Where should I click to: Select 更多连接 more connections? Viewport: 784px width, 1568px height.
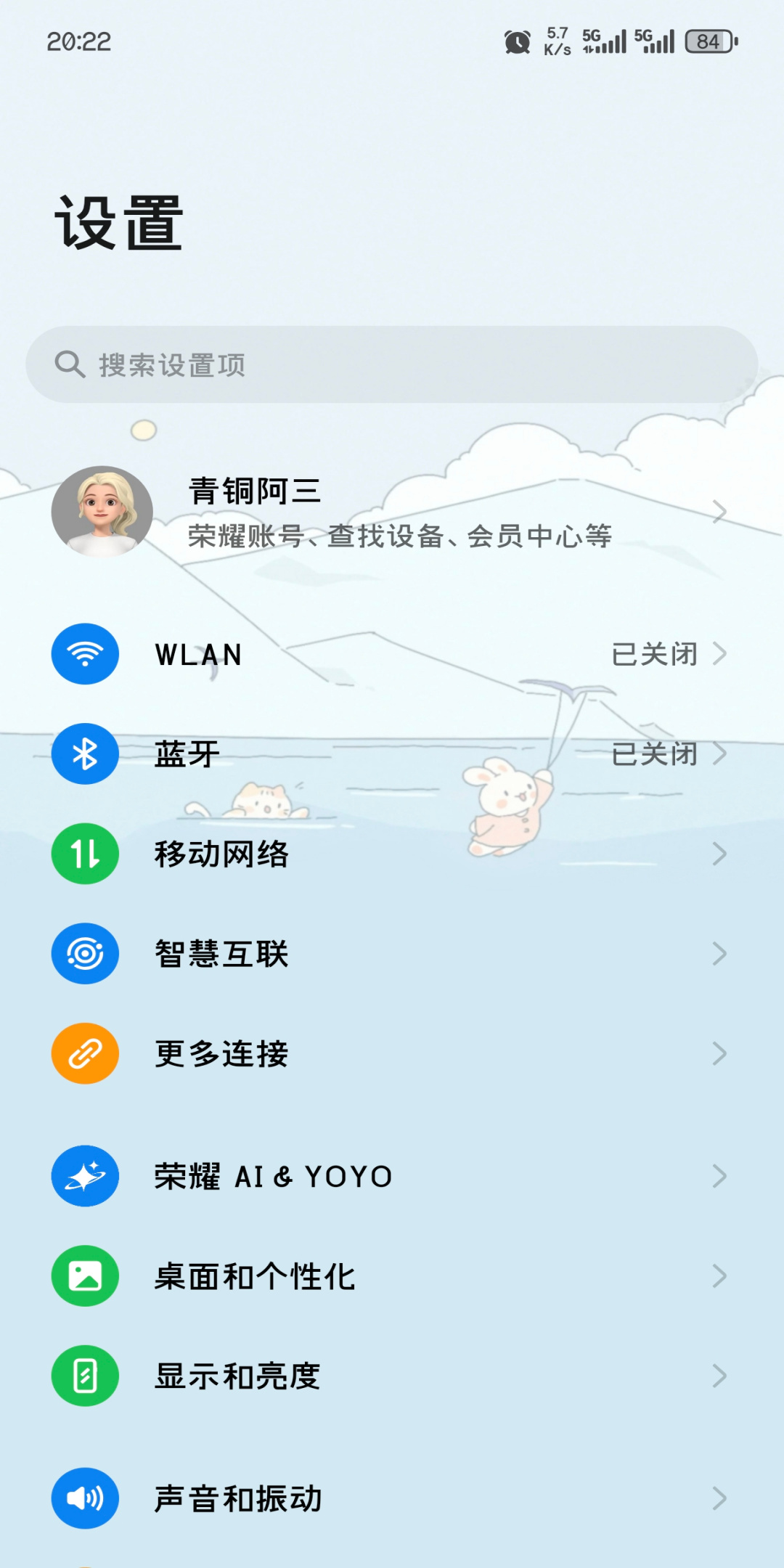(x=392, y=1053)
